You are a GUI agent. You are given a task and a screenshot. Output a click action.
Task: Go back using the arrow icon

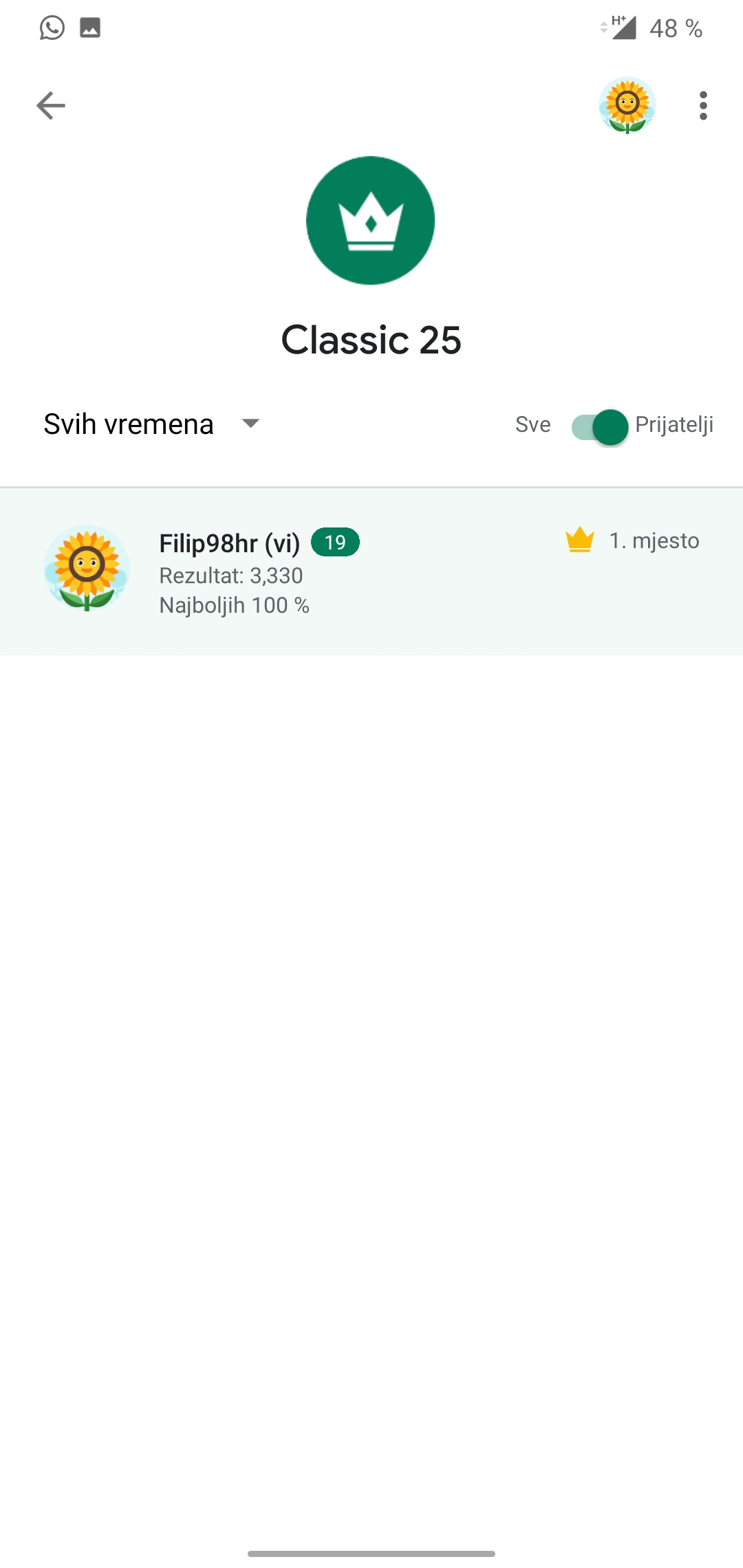[x=50, y=106]
